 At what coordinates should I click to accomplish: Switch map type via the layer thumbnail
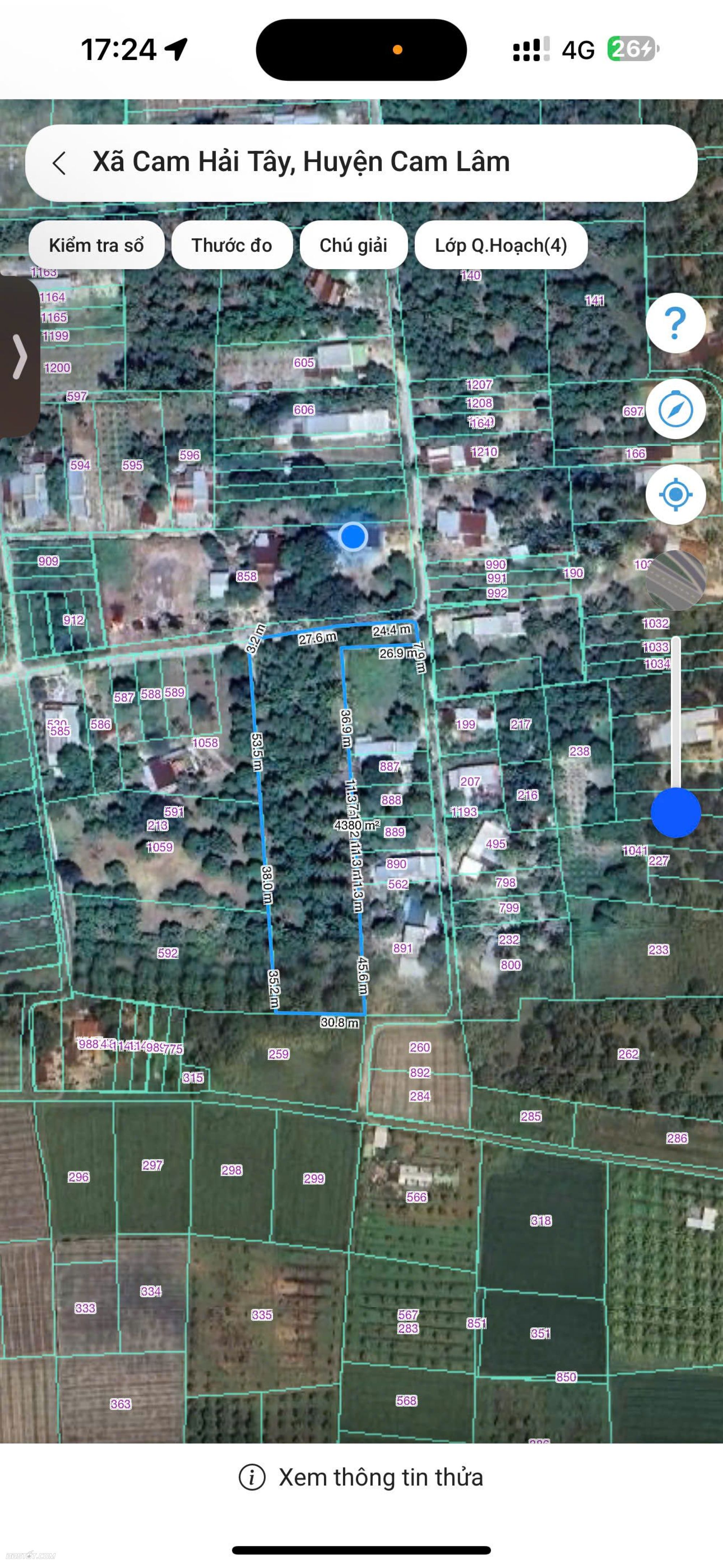coord(676,580)
